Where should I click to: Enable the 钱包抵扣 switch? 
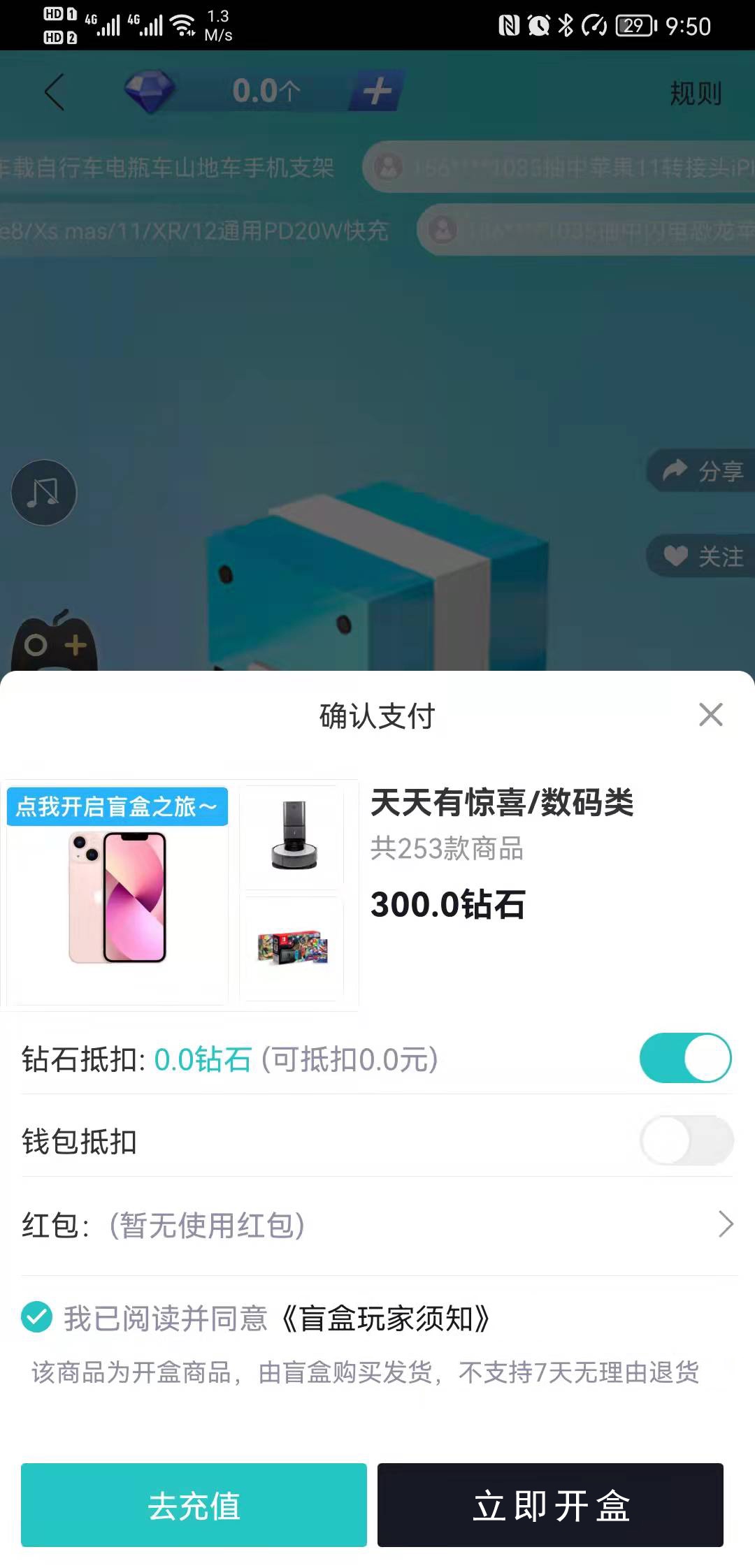[685, 1140]
